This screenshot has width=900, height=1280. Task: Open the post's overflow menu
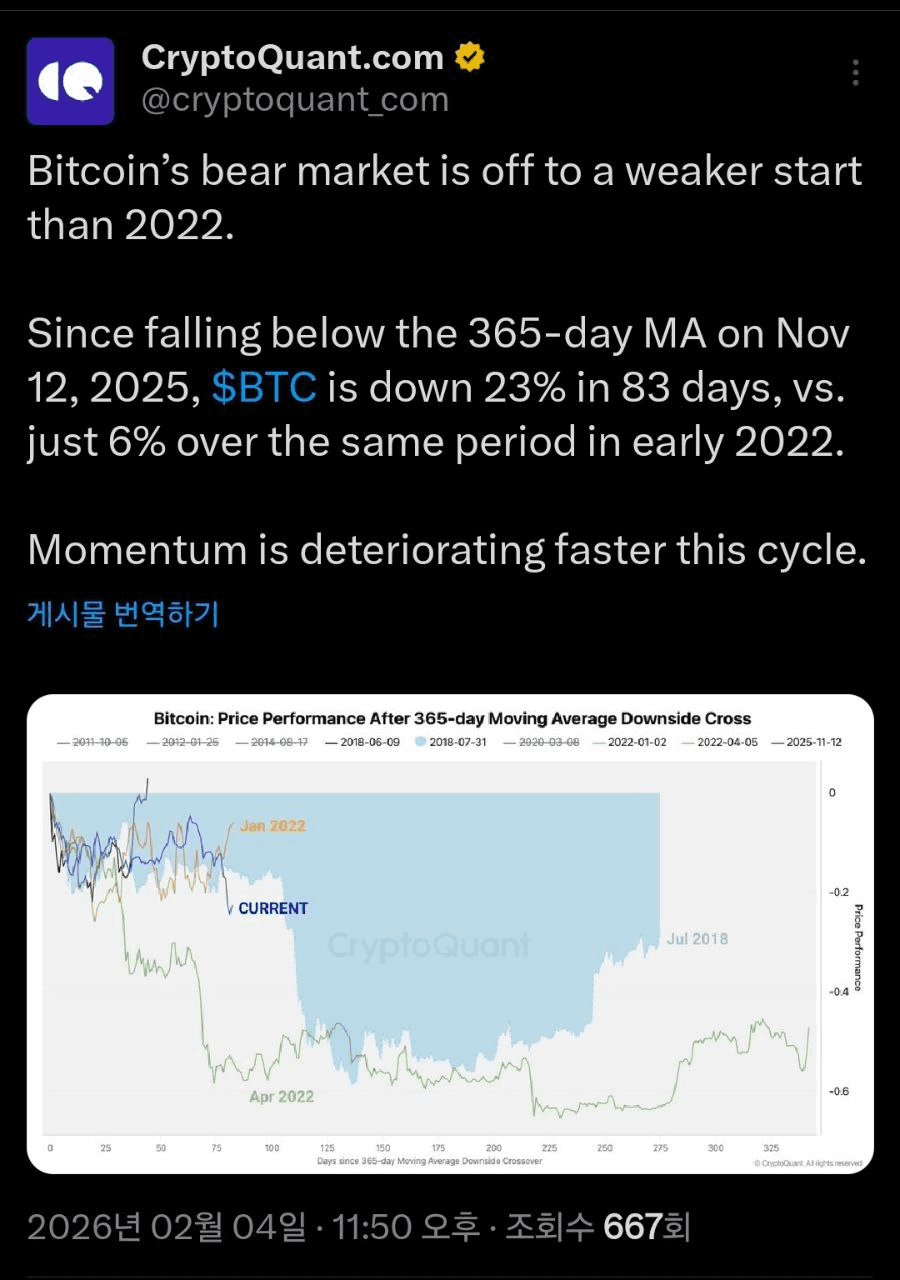coord(855,73)
